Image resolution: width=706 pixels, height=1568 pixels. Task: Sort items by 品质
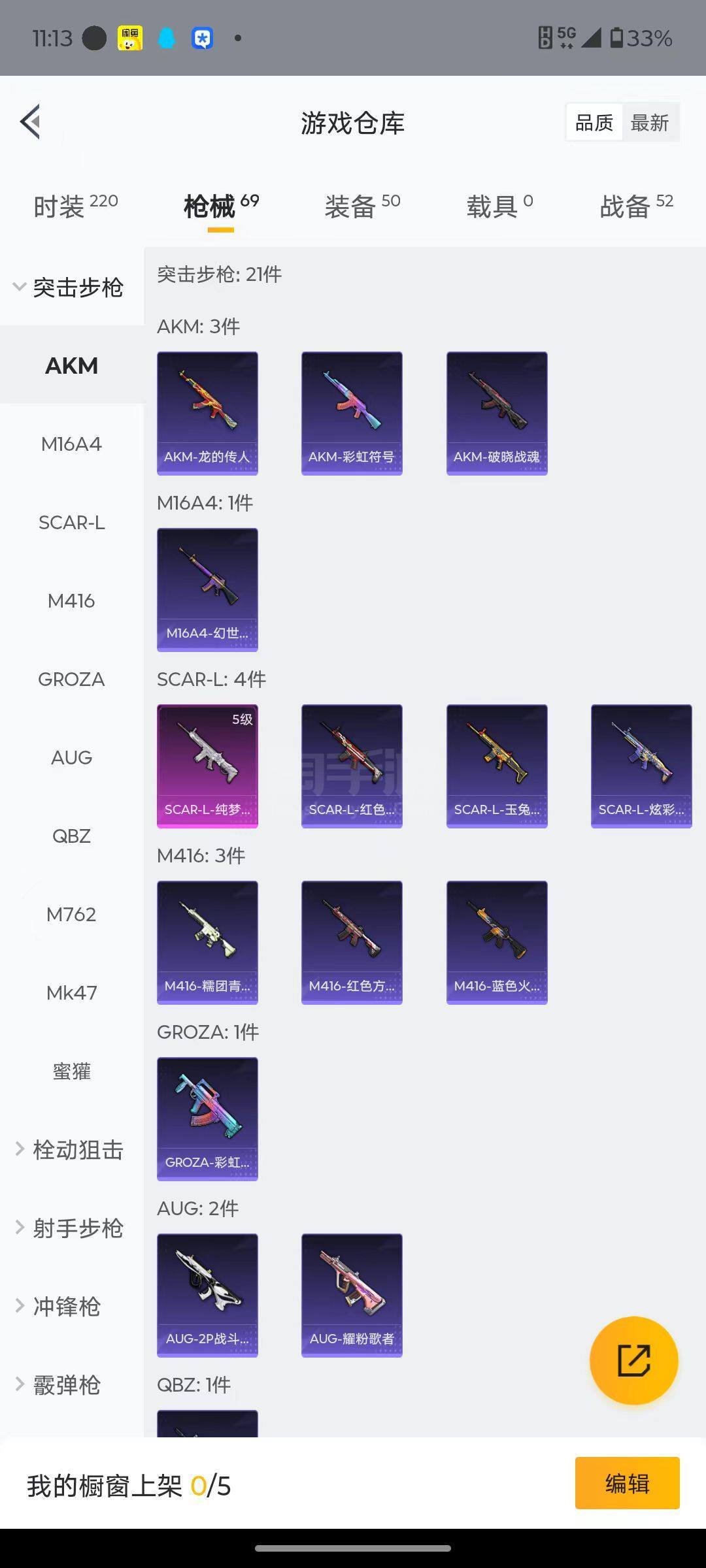(594, 122)
